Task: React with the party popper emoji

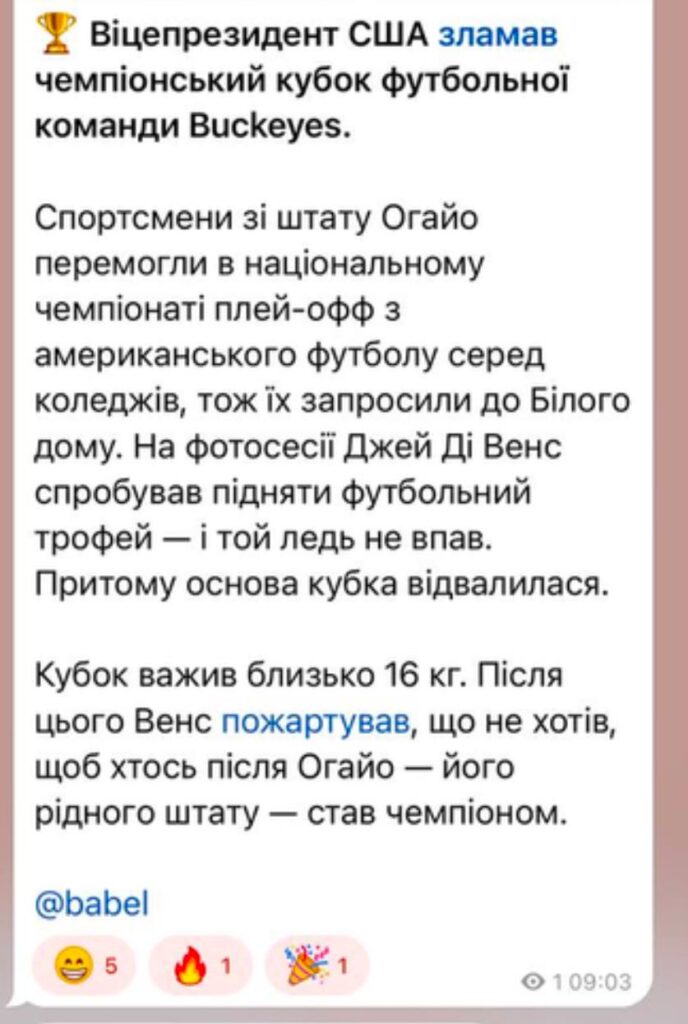Action: (317, 965)
